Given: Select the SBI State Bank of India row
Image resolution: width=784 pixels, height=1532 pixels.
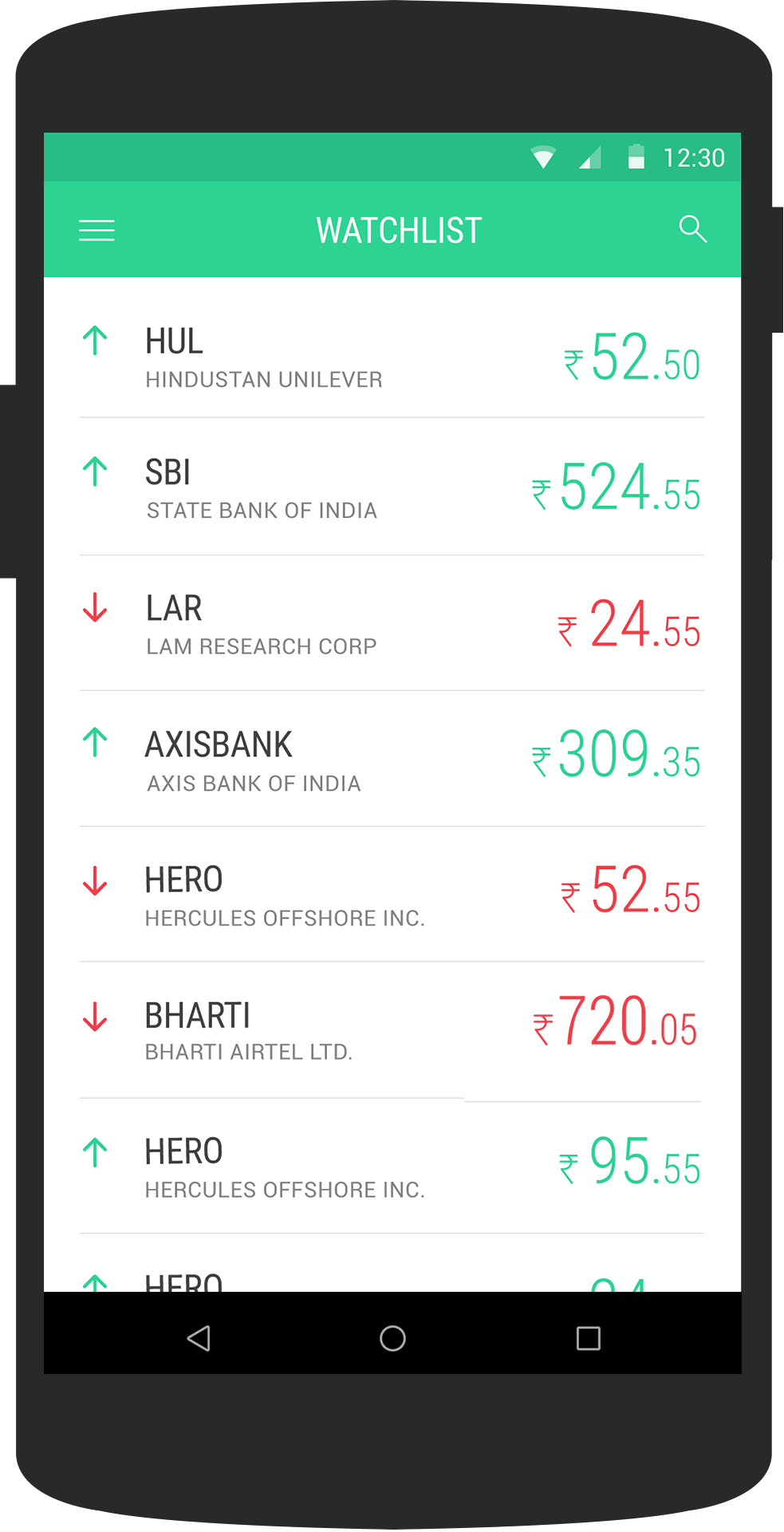Looking at the screenshot, I should coord(392,486).
